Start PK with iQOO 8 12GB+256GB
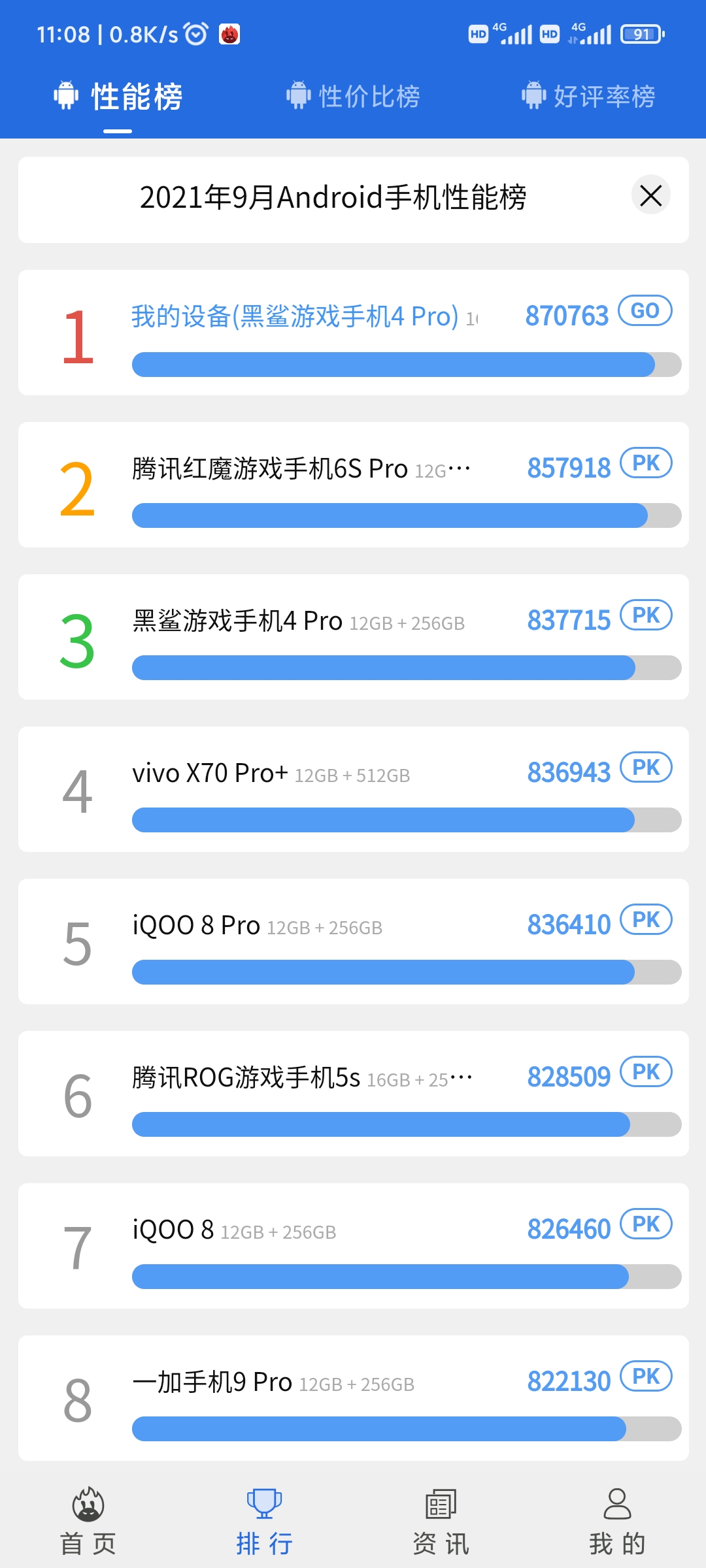The width and height of the screenshot is (706, 1568). pyautogui.click(x=646, y=1224)
